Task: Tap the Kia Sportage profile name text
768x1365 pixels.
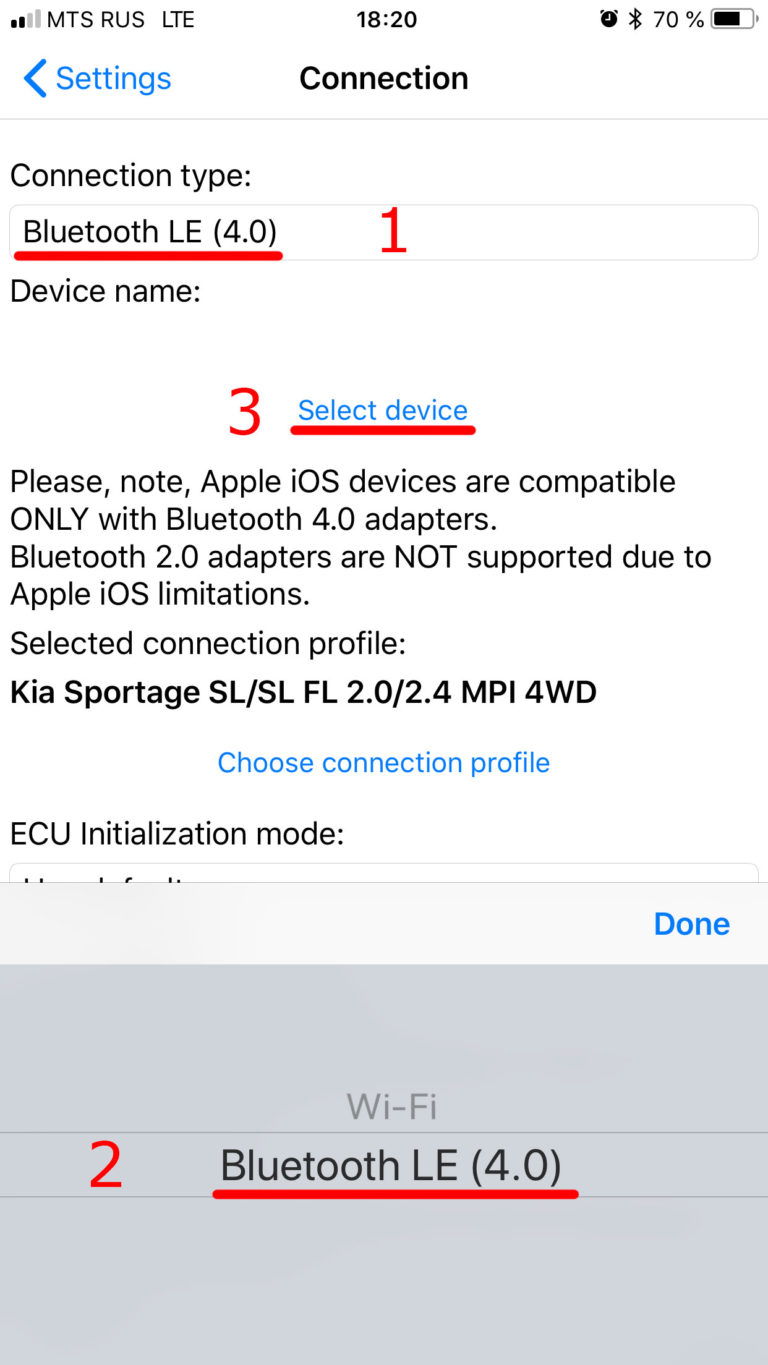Action: click(x=302, y=692)
